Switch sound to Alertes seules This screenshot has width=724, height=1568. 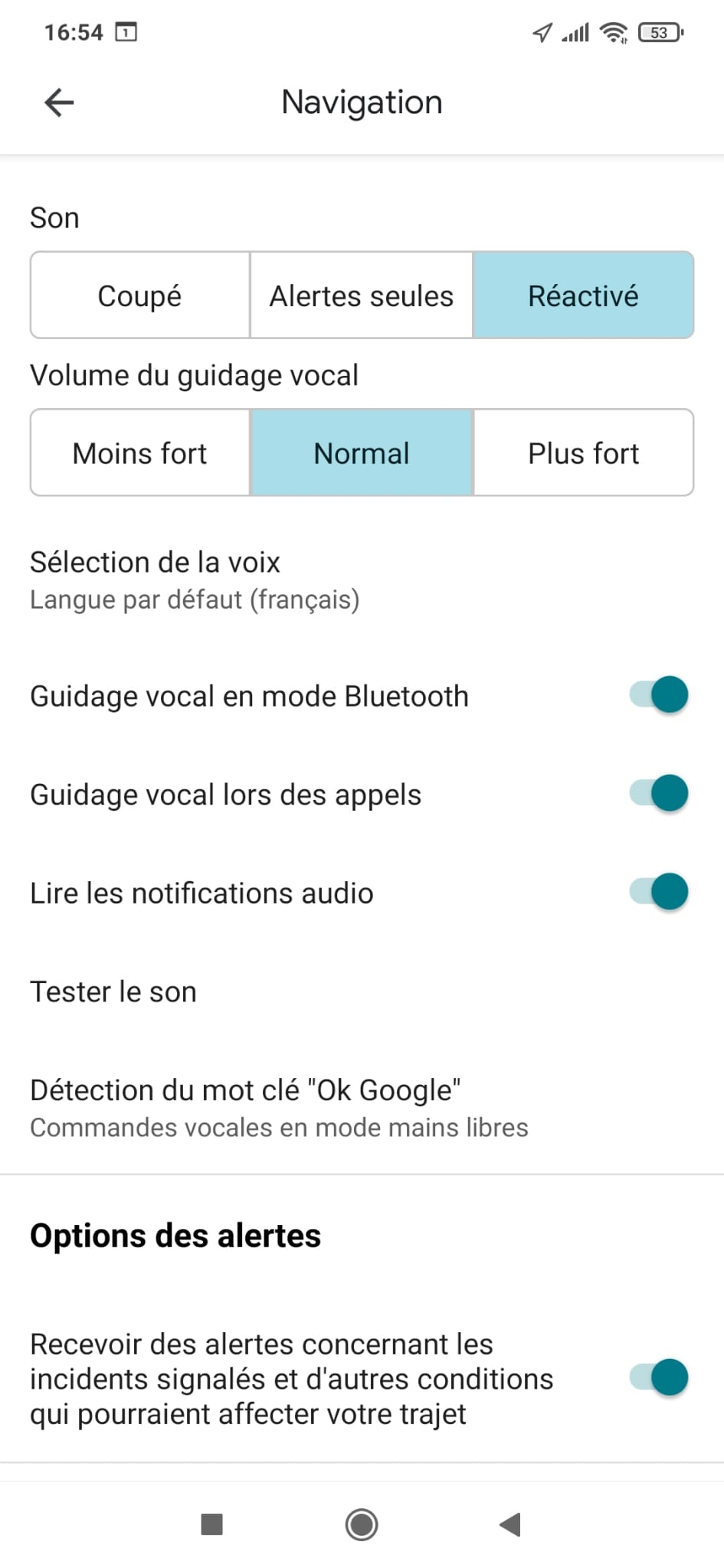click(x=362, y=296)
